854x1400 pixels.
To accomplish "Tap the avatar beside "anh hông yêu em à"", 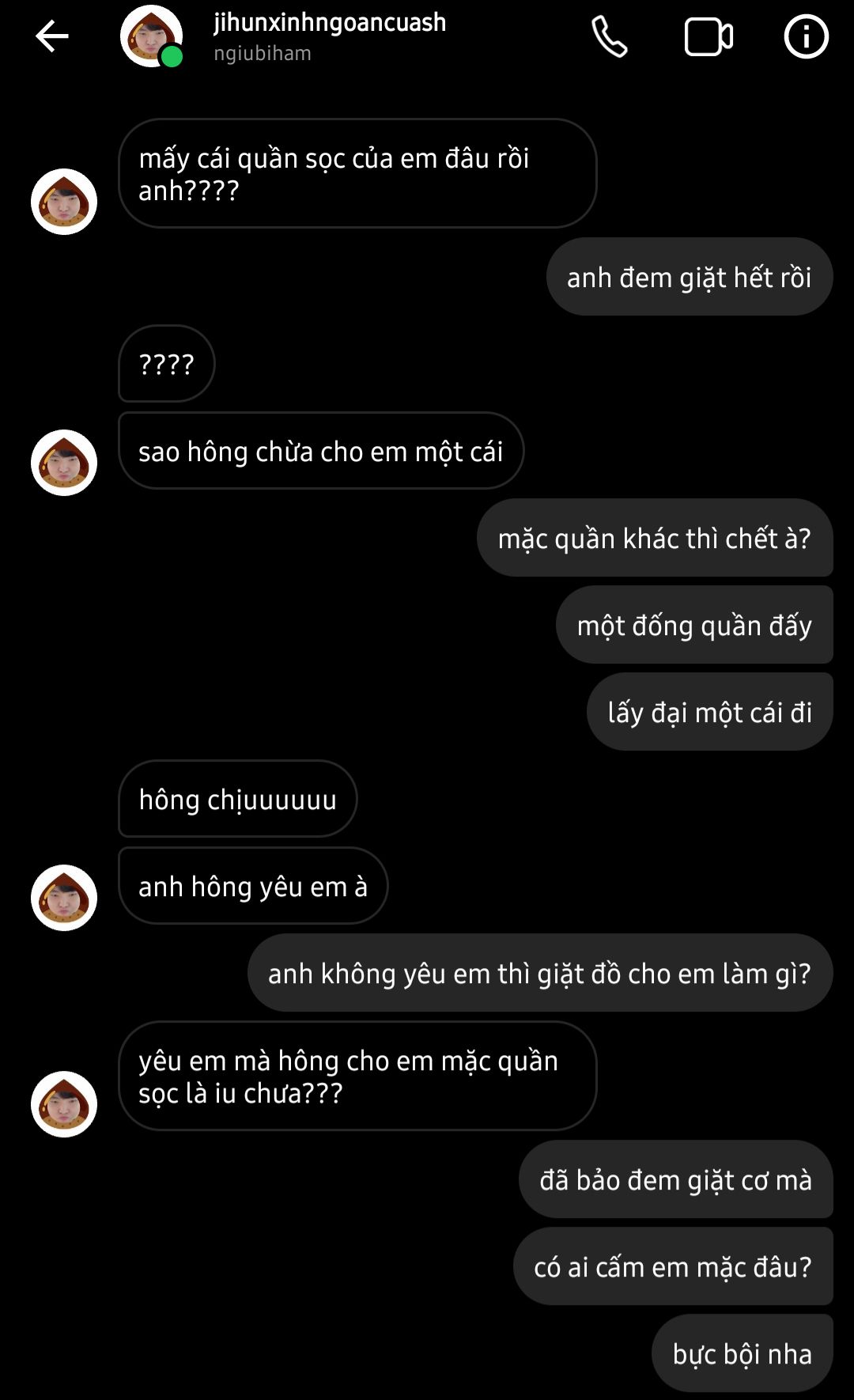I will 64,897.
